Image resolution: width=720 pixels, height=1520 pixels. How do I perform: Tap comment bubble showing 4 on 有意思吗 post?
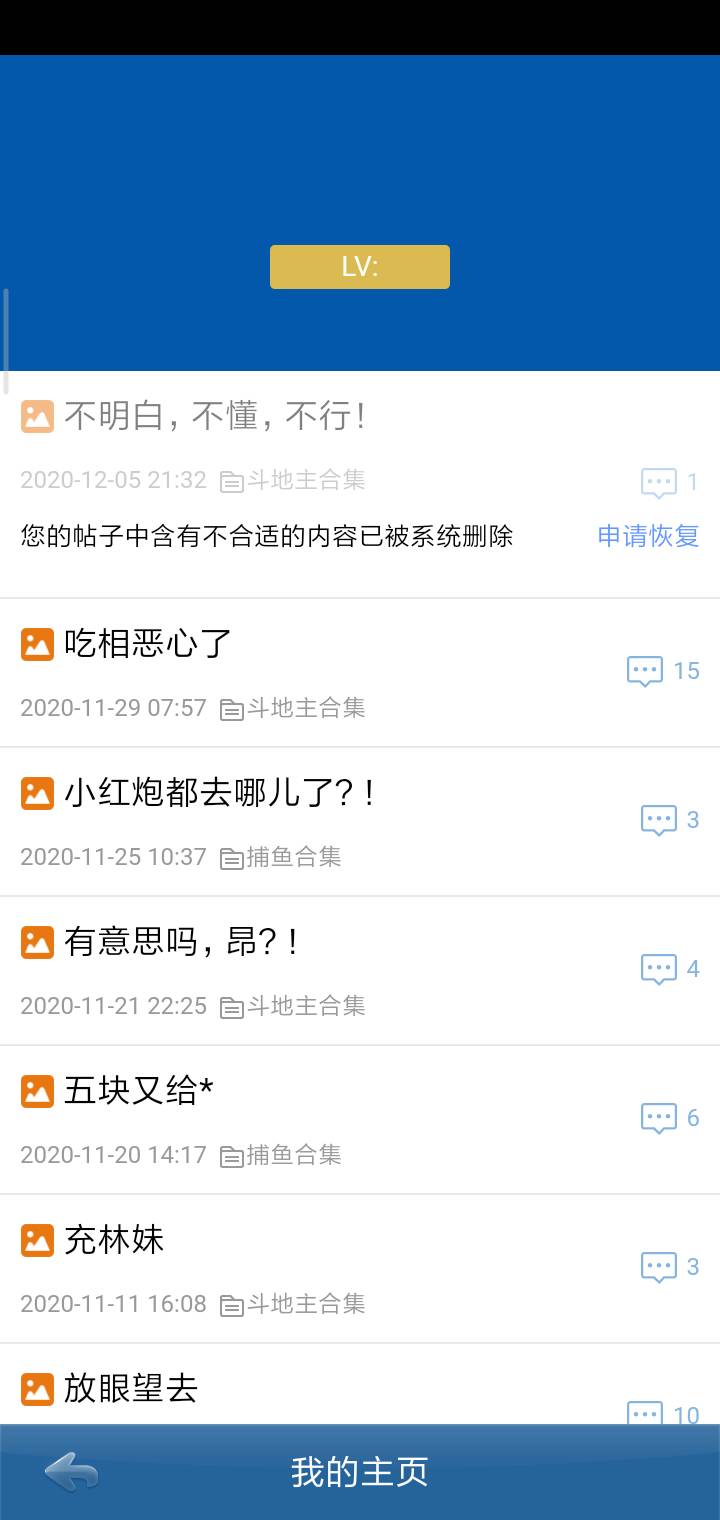click(x=659, y=969)
